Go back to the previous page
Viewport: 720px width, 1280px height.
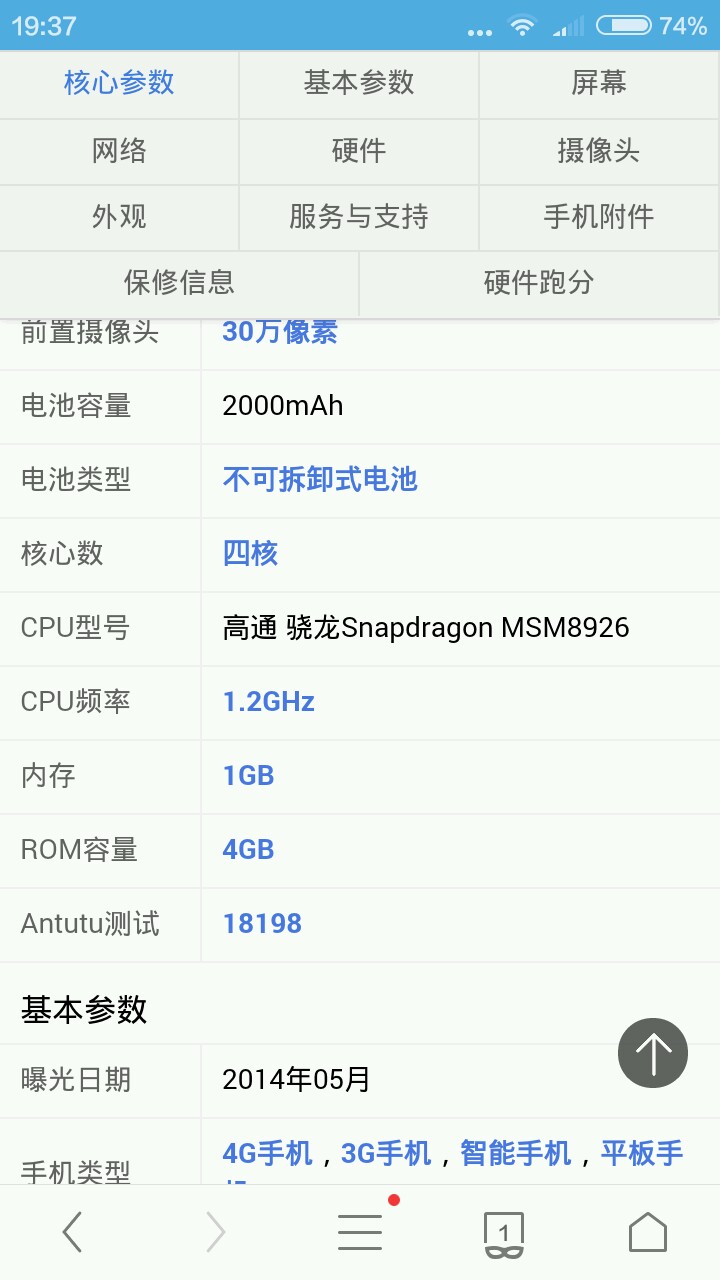(72, 1233)
